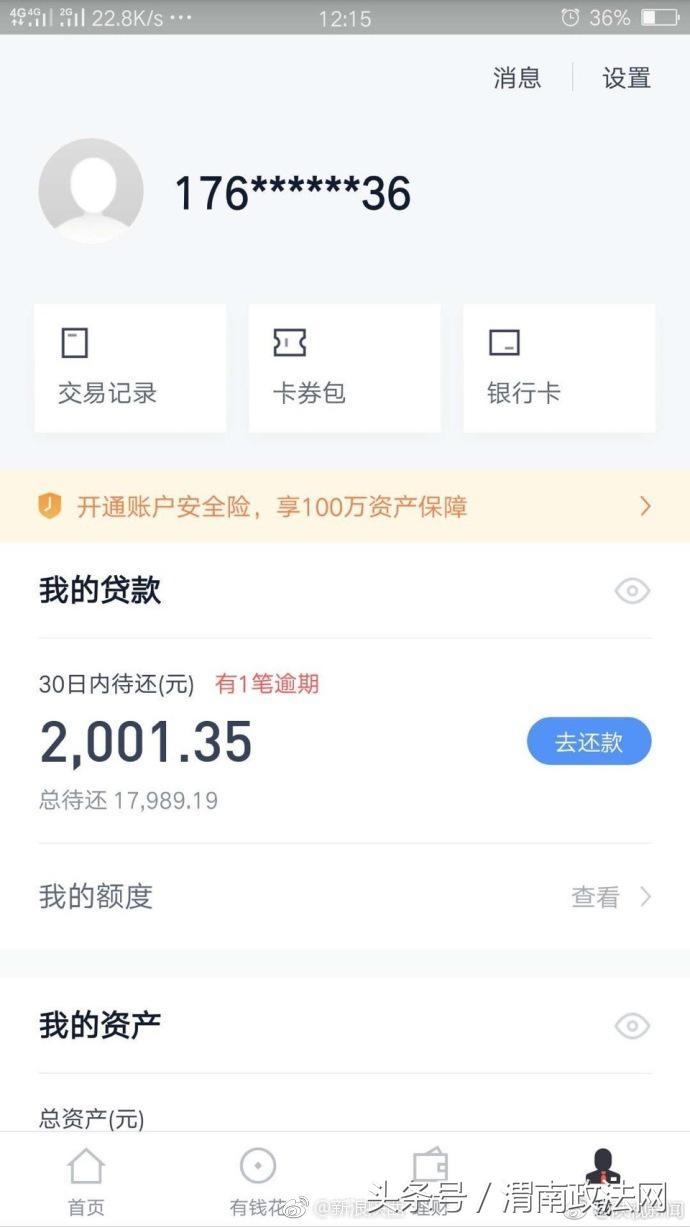Open the 开通账户安全险 insurance banner

point(345,506)
